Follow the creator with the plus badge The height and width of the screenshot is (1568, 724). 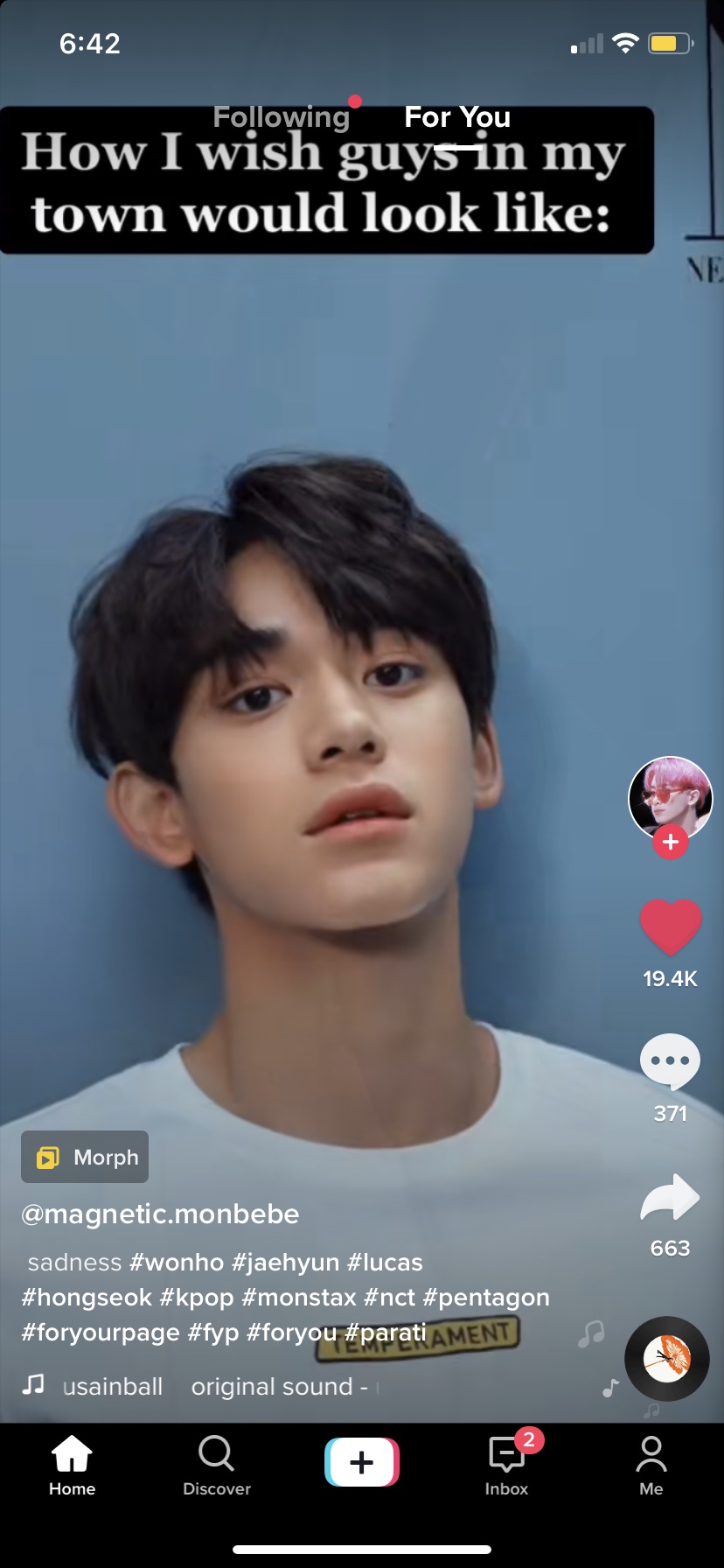671,842
